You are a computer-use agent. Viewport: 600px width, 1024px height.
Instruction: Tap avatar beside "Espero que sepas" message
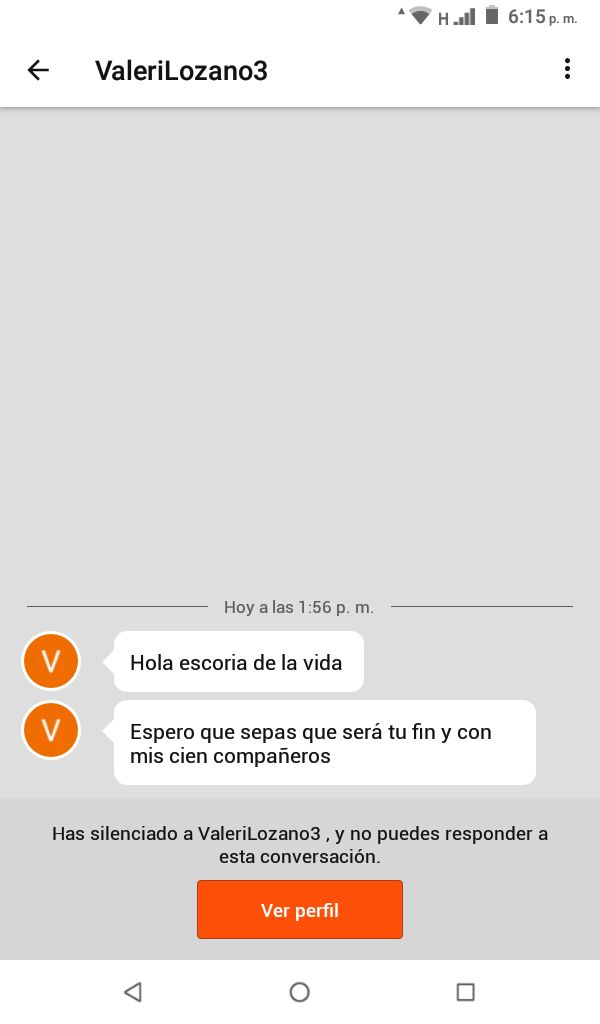pyautogui.click(x=50, y=730)
